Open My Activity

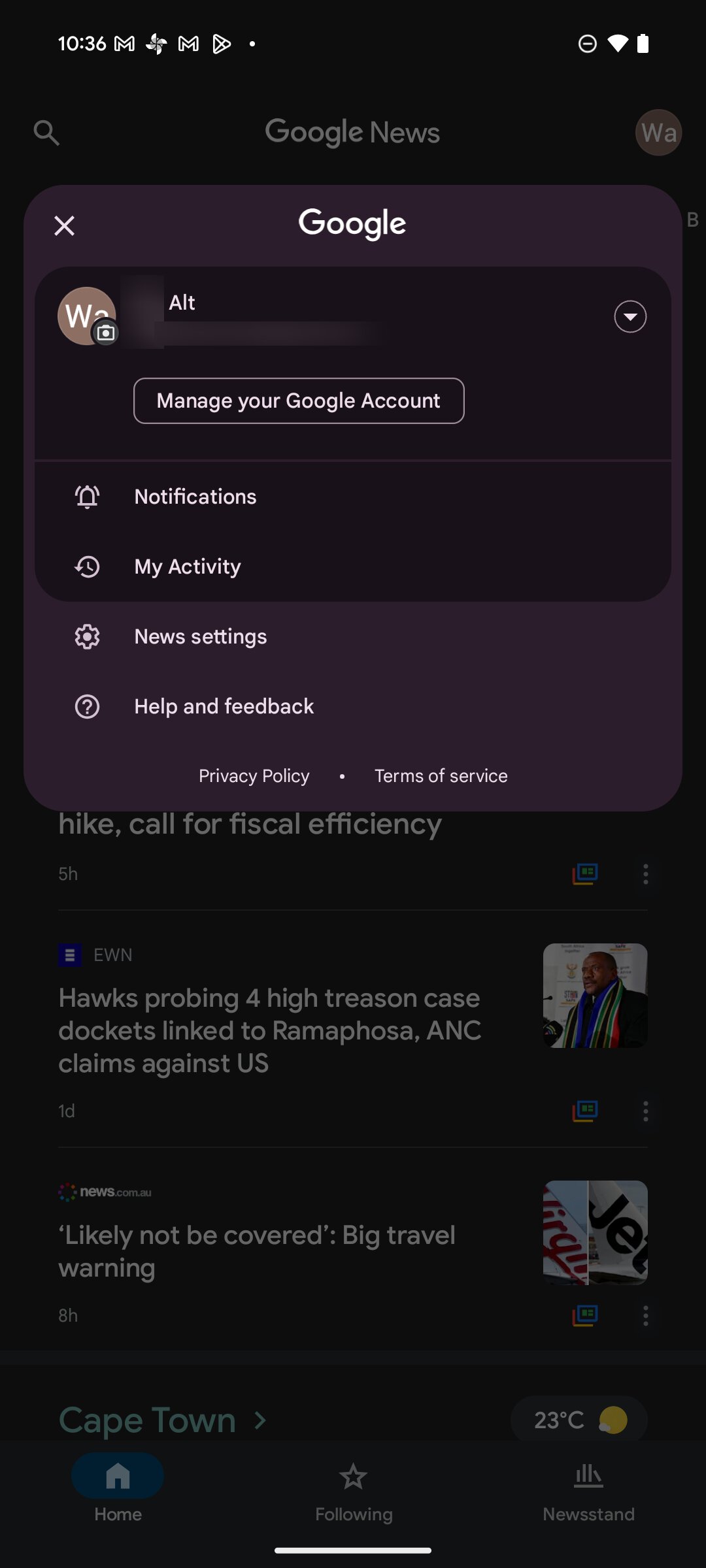[x=187, y=566]
